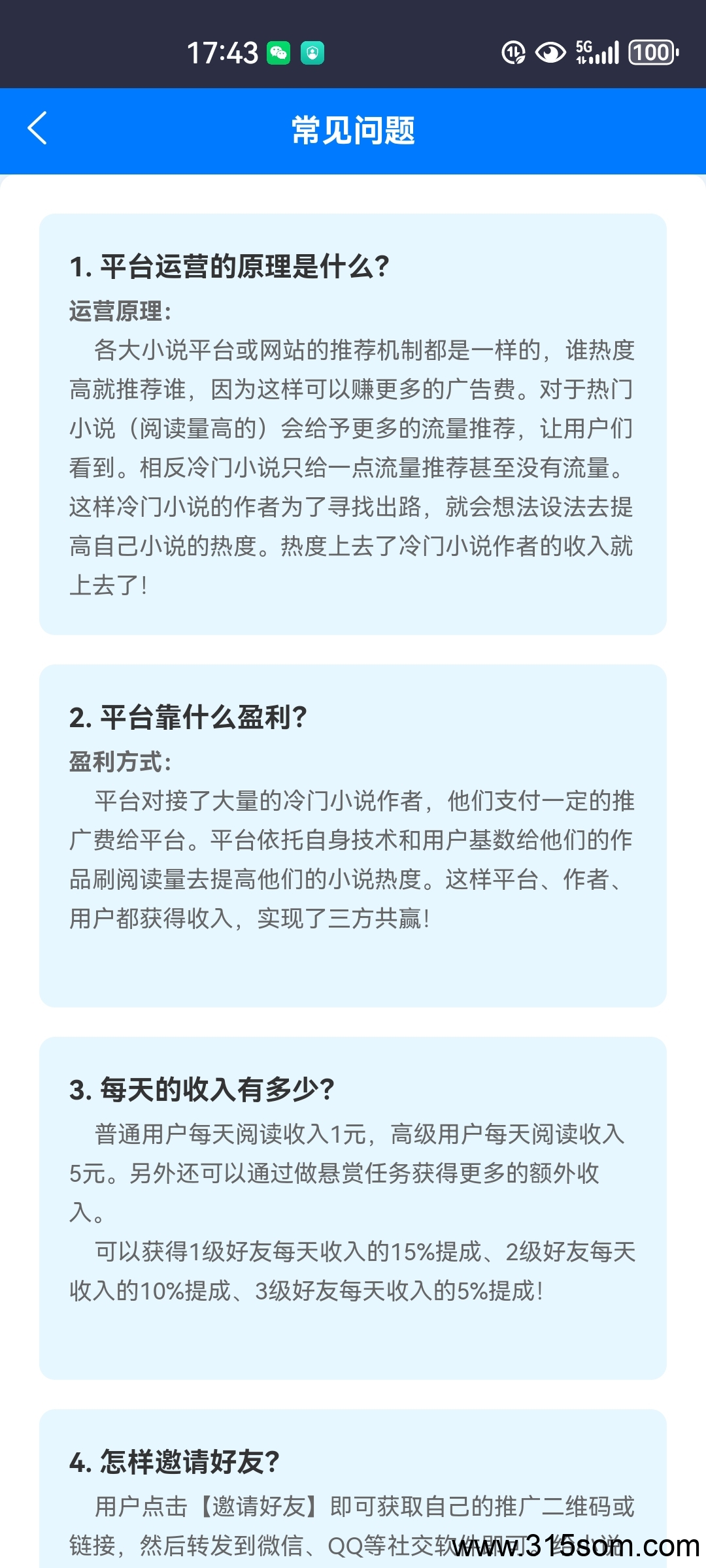
Task: Go back from the 常见问题 page
Action: click(x=37, y=128)
